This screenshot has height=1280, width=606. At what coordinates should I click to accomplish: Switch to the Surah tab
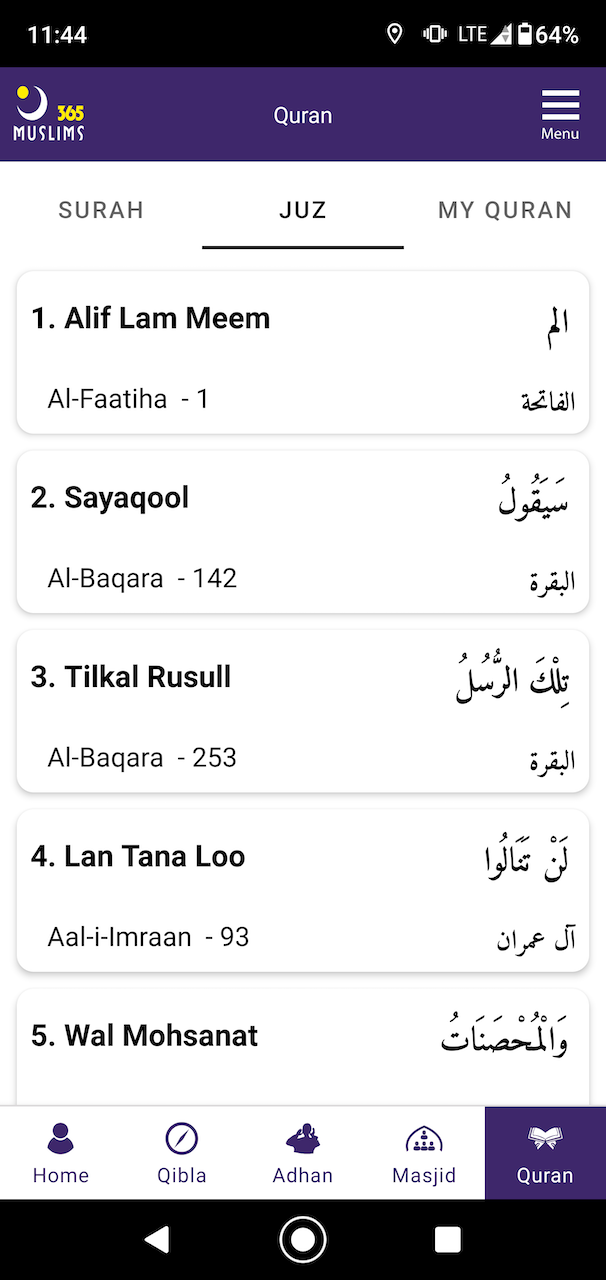coord(101,210)
